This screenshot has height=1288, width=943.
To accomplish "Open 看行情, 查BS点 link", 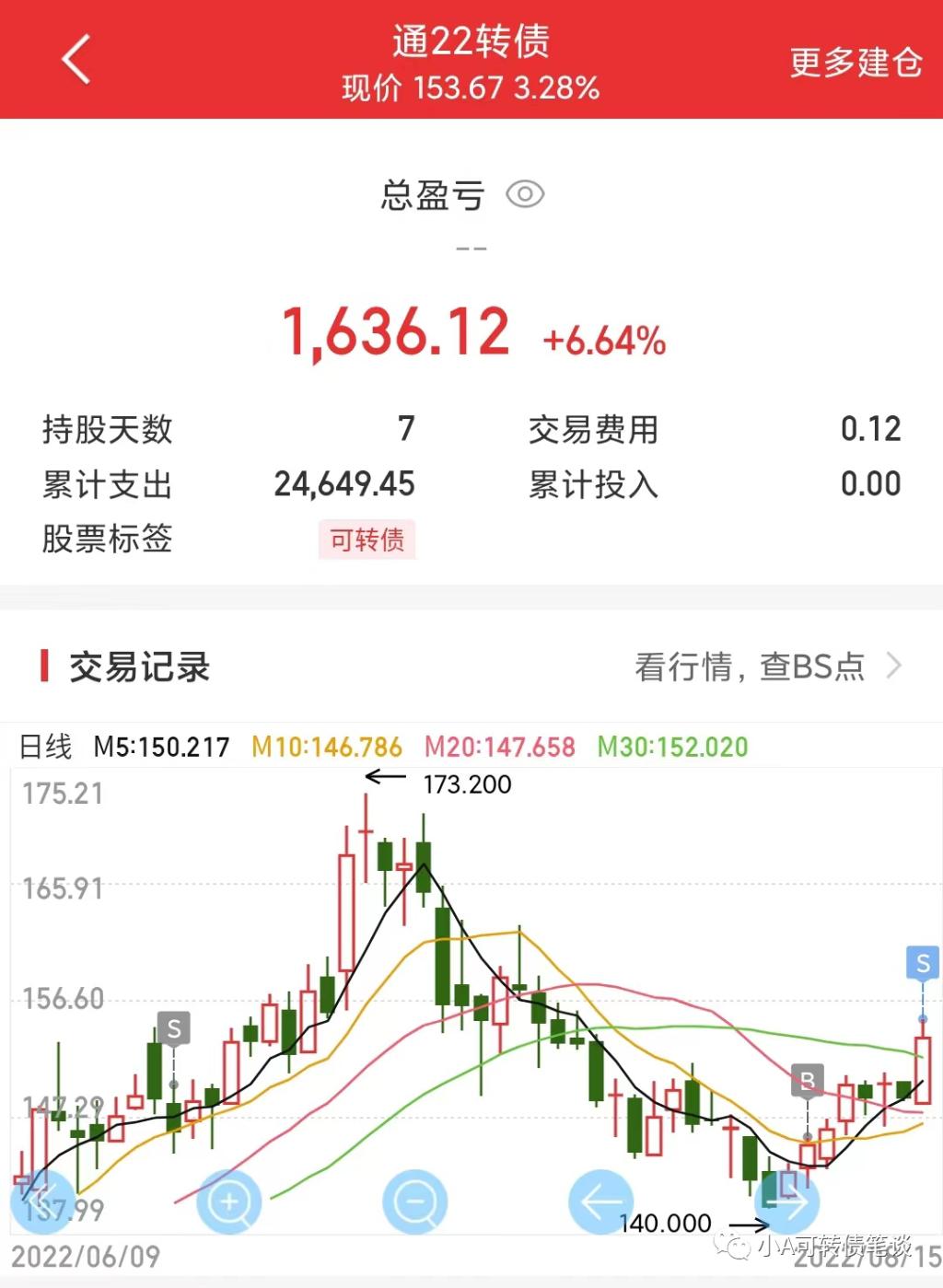I will pos(767,666).
